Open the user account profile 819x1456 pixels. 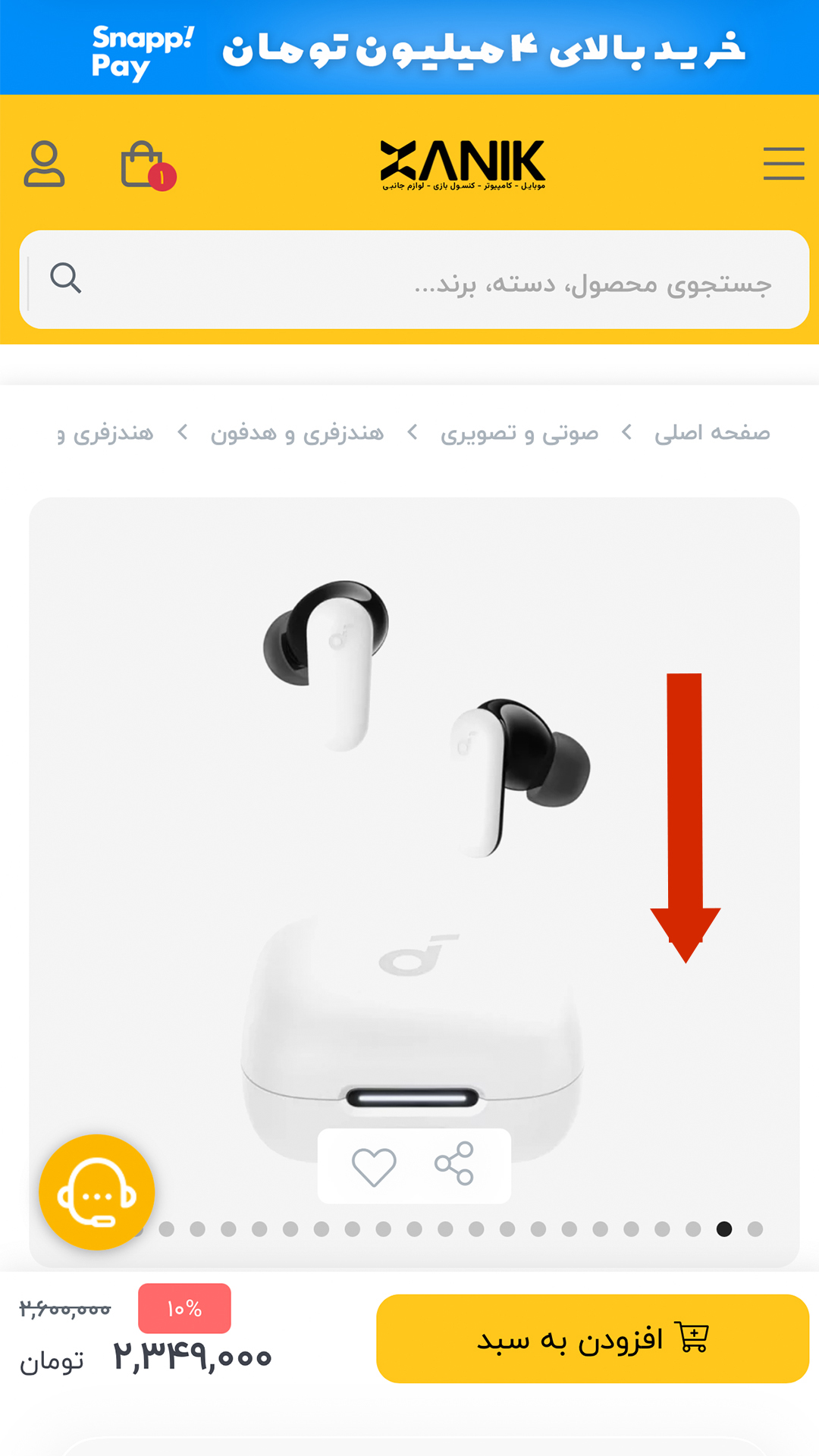click(44, 164)
